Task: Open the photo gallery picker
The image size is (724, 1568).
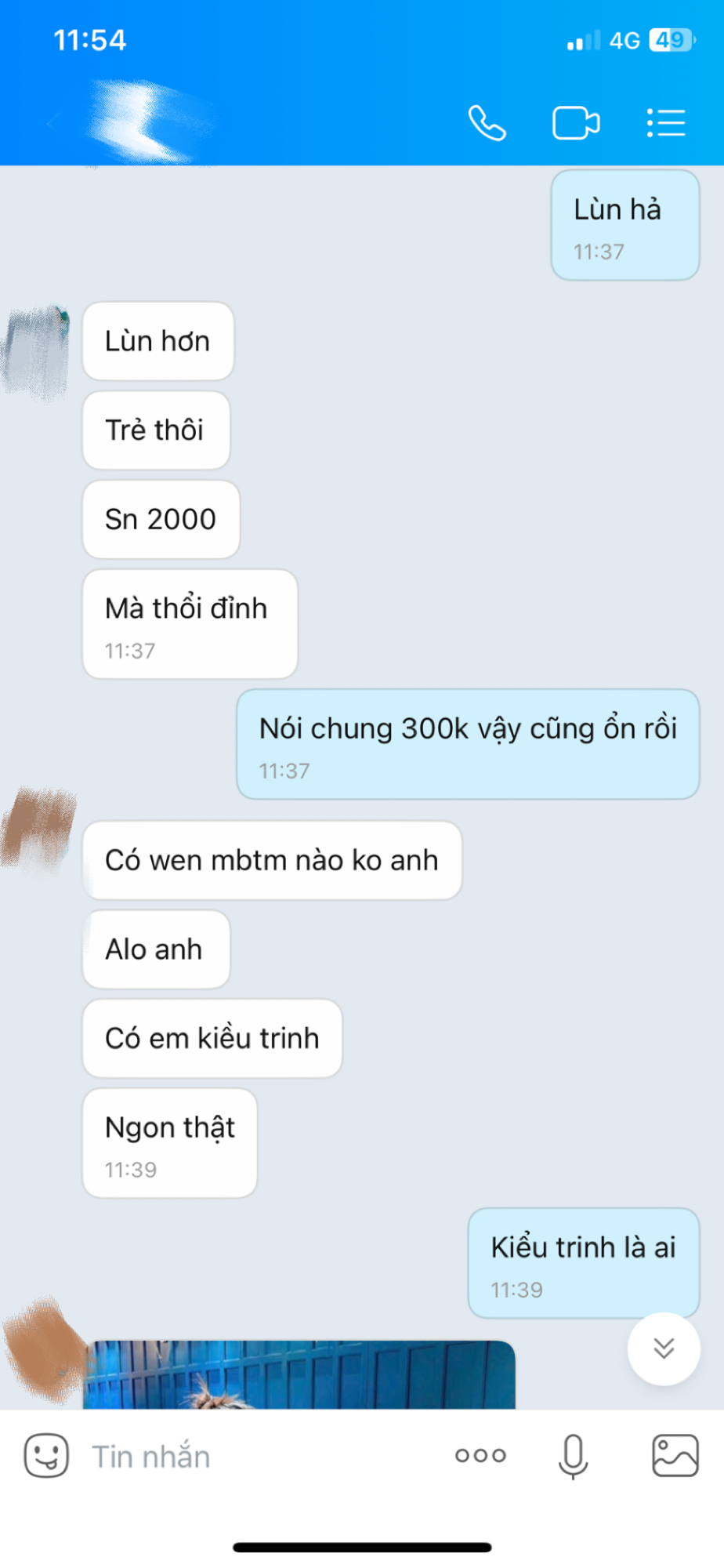Action: coord(675,1456)
